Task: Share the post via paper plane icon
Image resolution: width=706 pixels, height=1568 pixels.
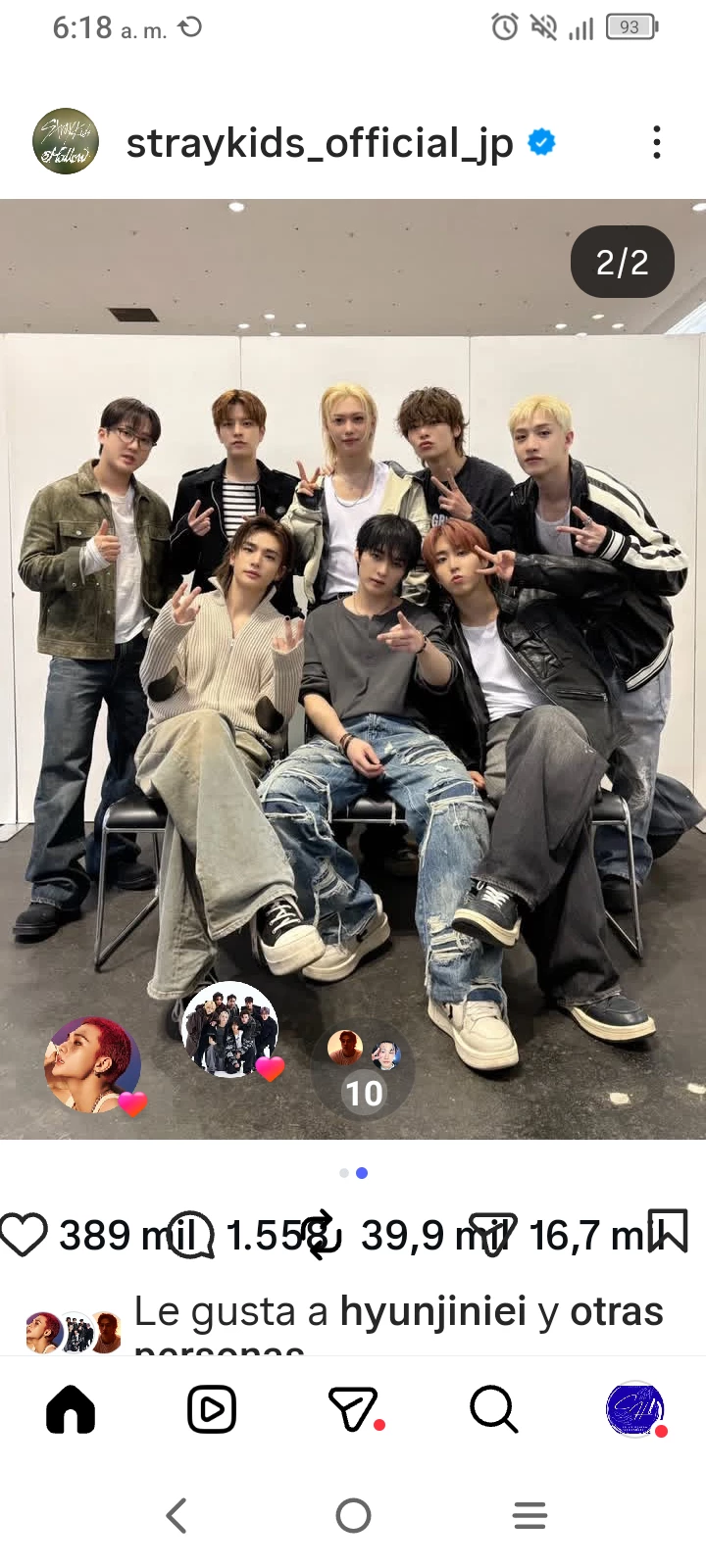Action: [490, 1233]
